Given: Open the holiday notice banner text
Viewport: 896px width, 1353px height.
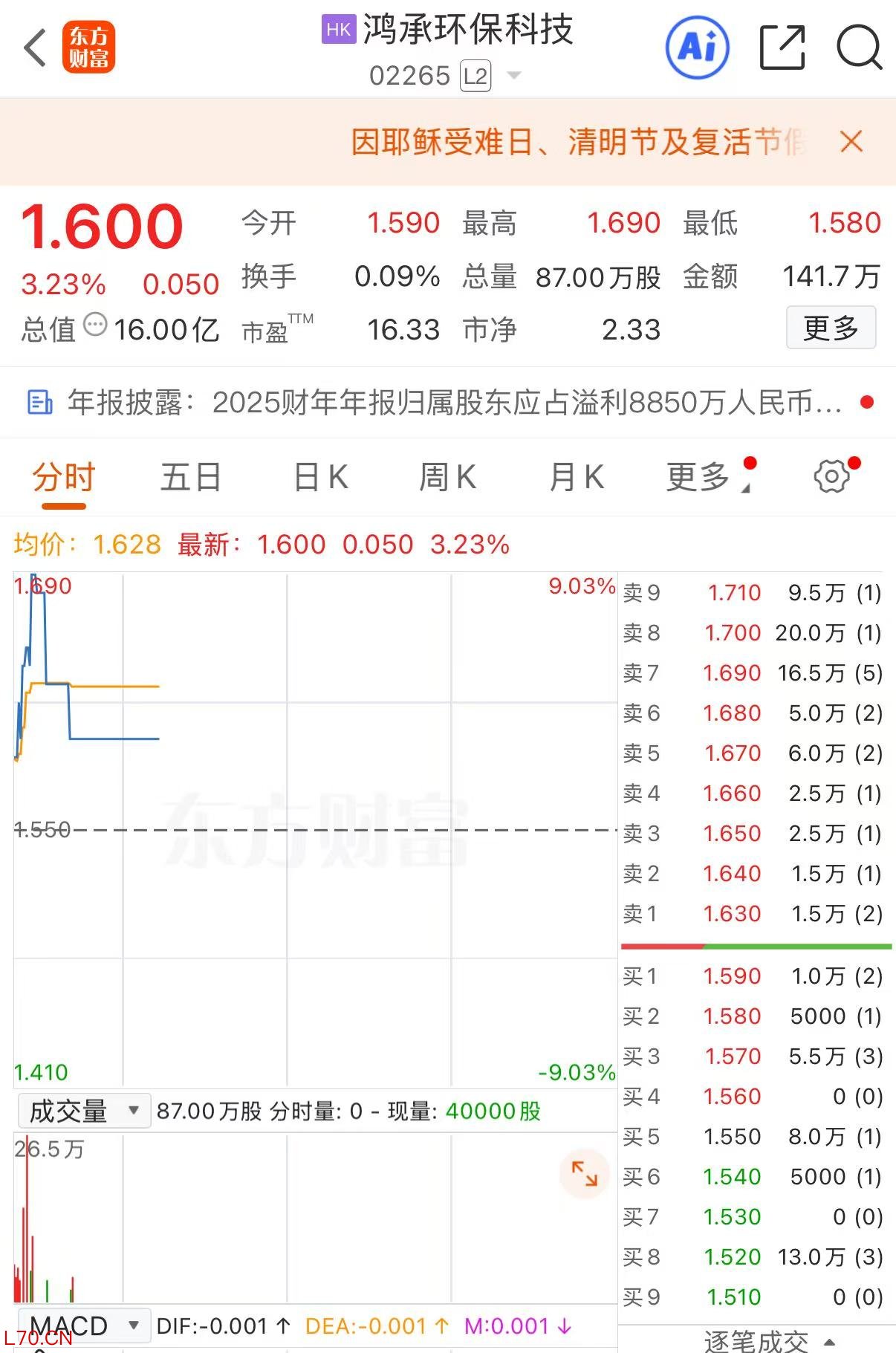Looking at the screenshot, I should [x=577, y=141].
